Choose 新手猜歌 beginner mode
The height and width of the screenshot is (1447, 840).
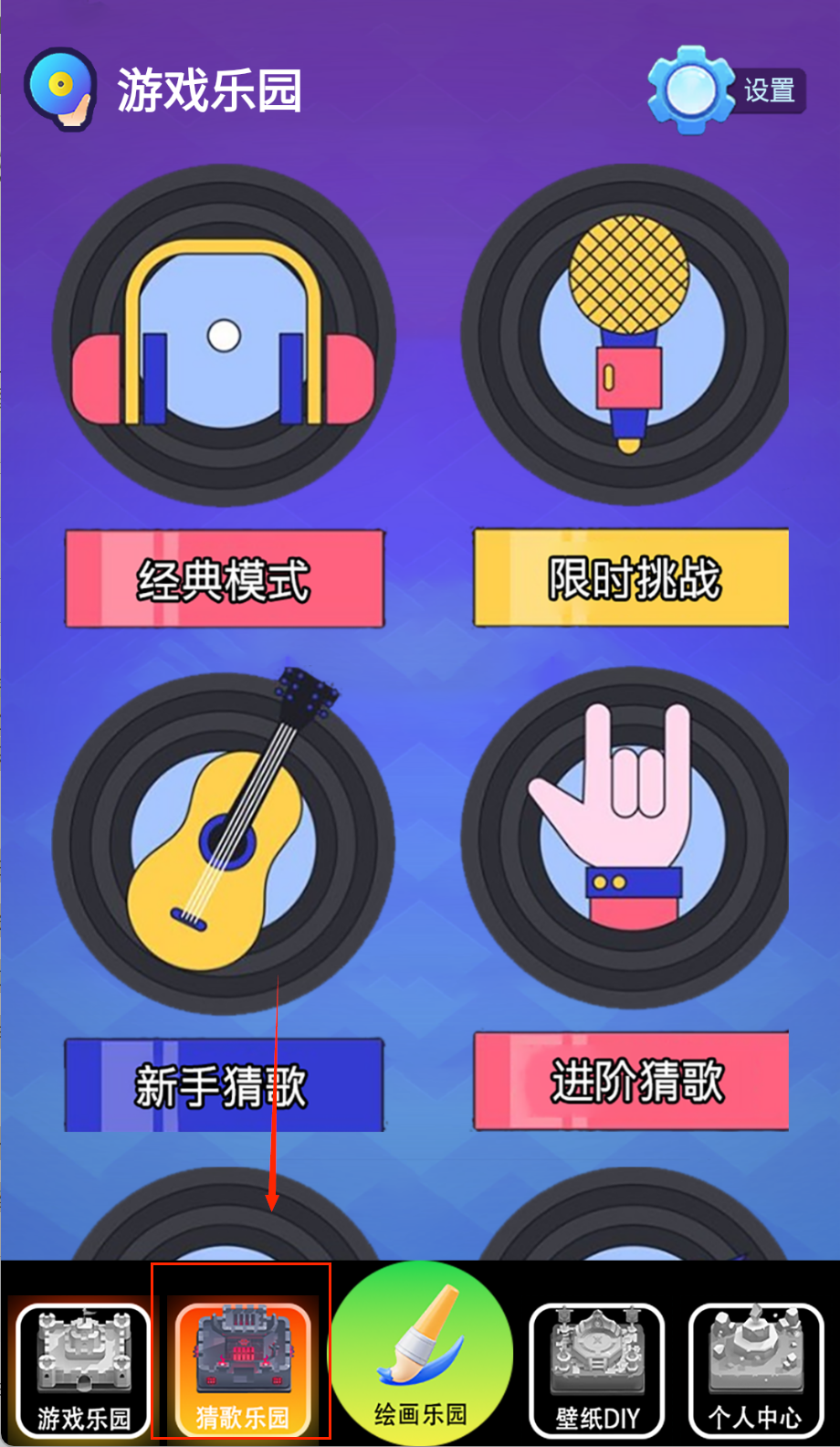(223, 1085)
